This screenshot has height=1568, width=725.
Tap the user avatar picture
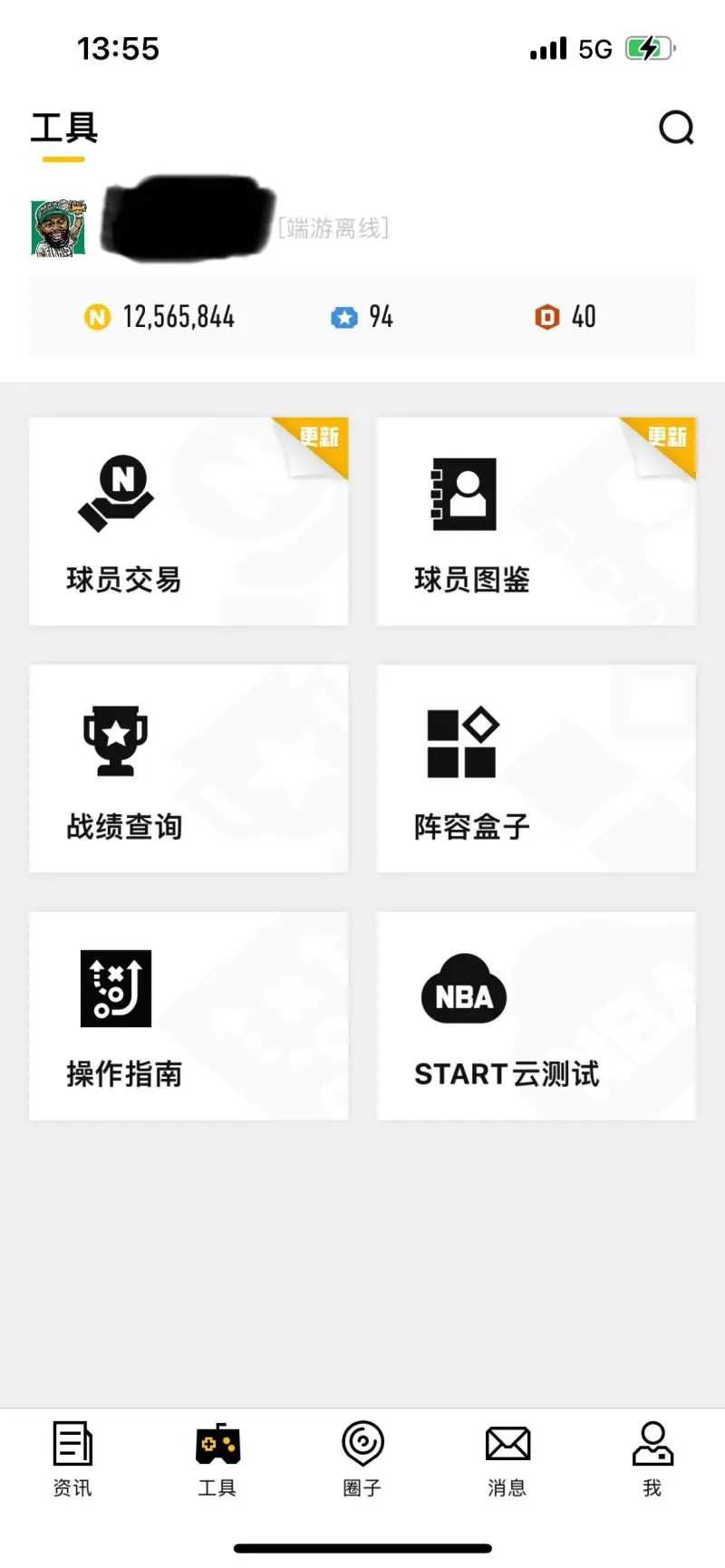(59, 227)
